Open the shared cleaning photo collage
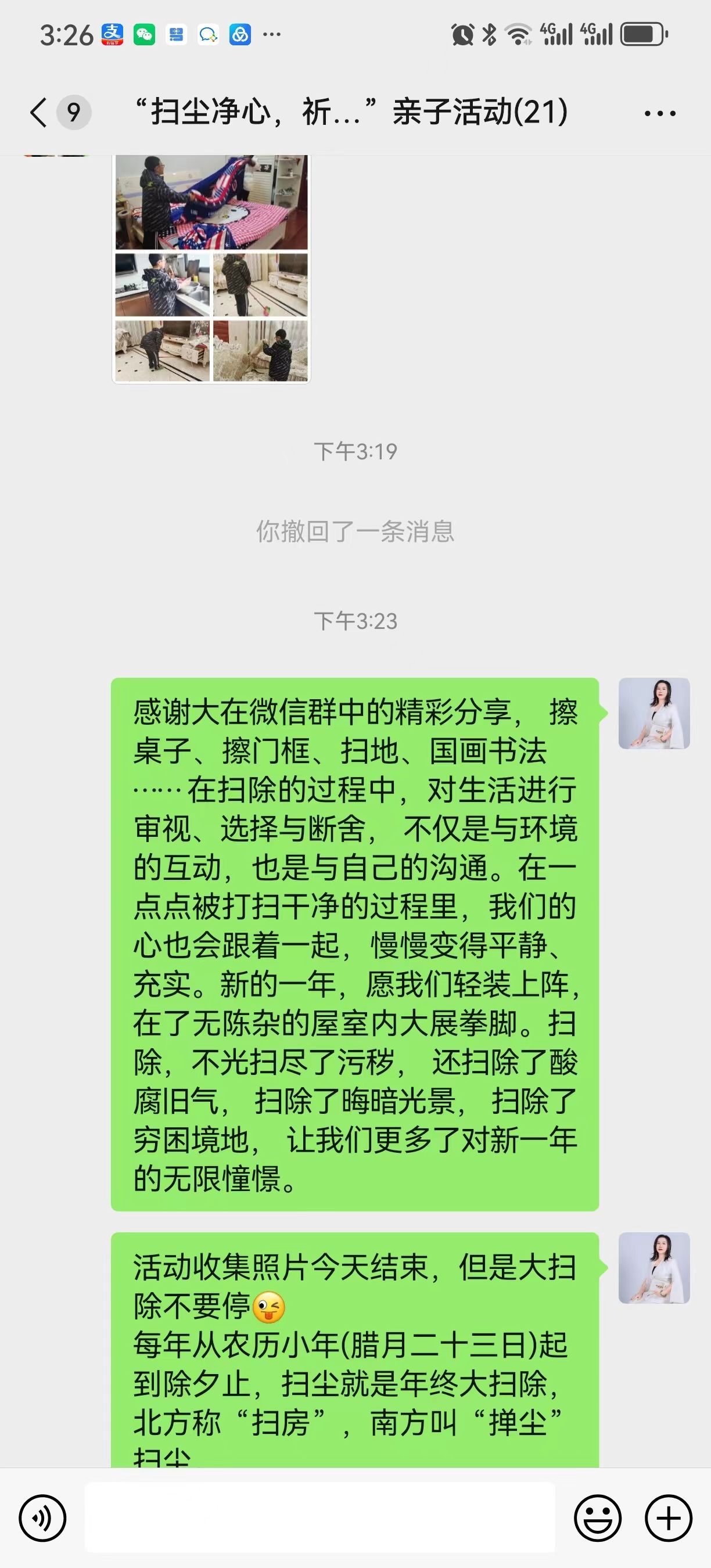The height and width of the screenshot is (1568, 711). tap(211, 268)
